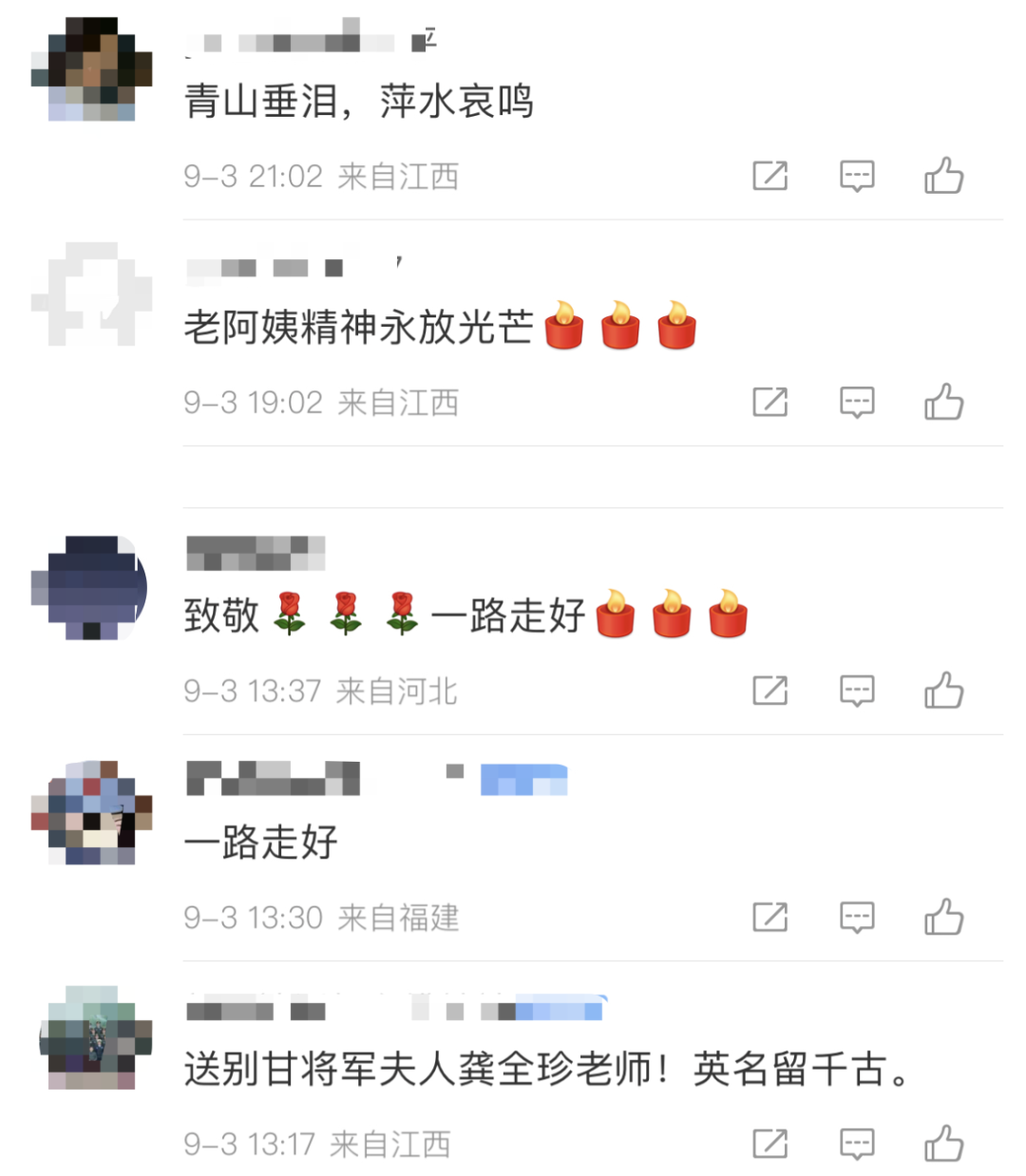Reply to the comment 青山垂泪，萍水哀鸣
The image size is (1026, 1176).
(857, 176)
